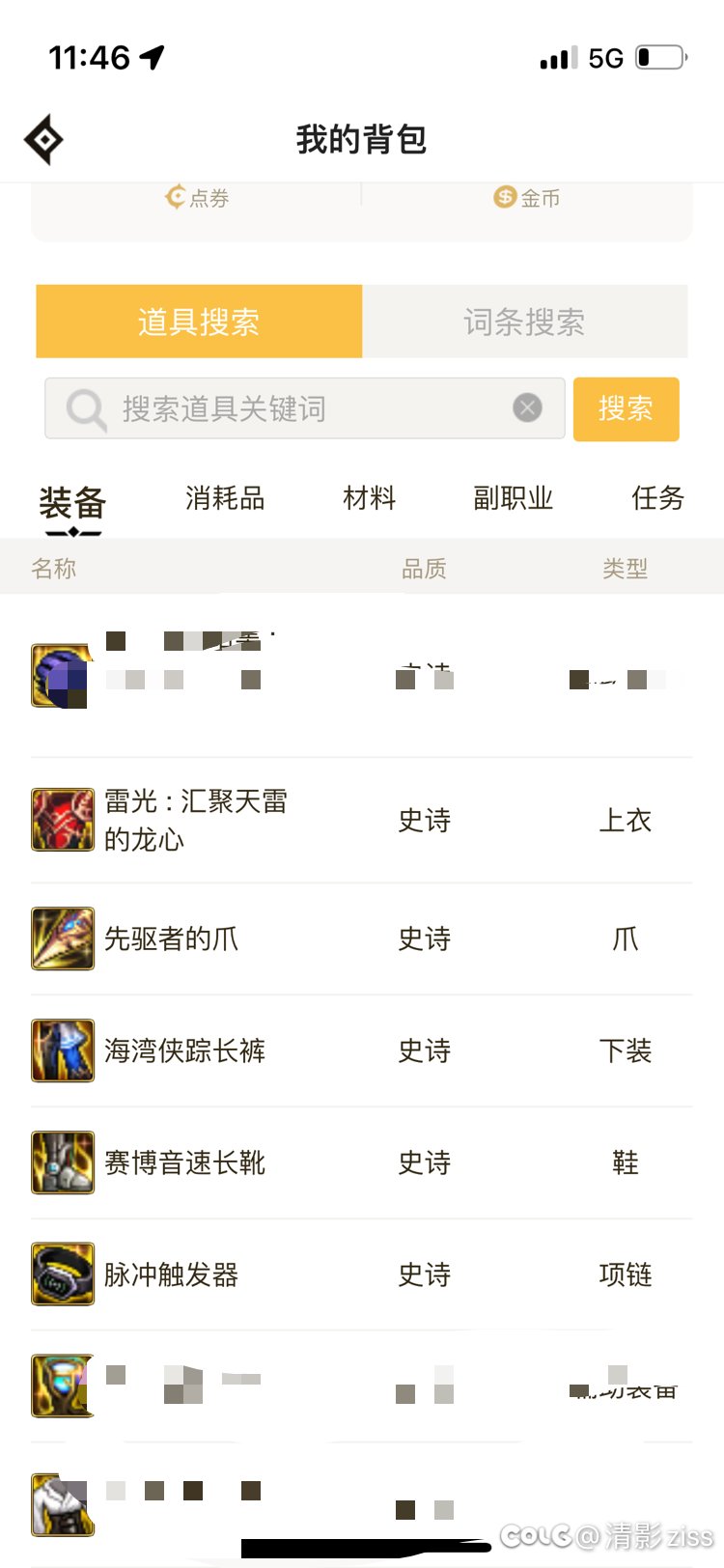Open the 先驱者的爪 item
Image resolution: width=724 pixels, height=1568 pixels.
click(x=362, y=938)
